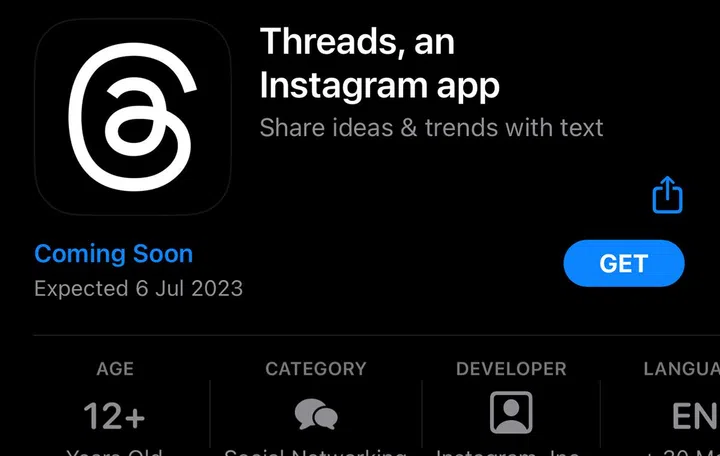Tap the GET button for Threads
The width and height of the screenshot is (720, 456).
pos(624,264)
